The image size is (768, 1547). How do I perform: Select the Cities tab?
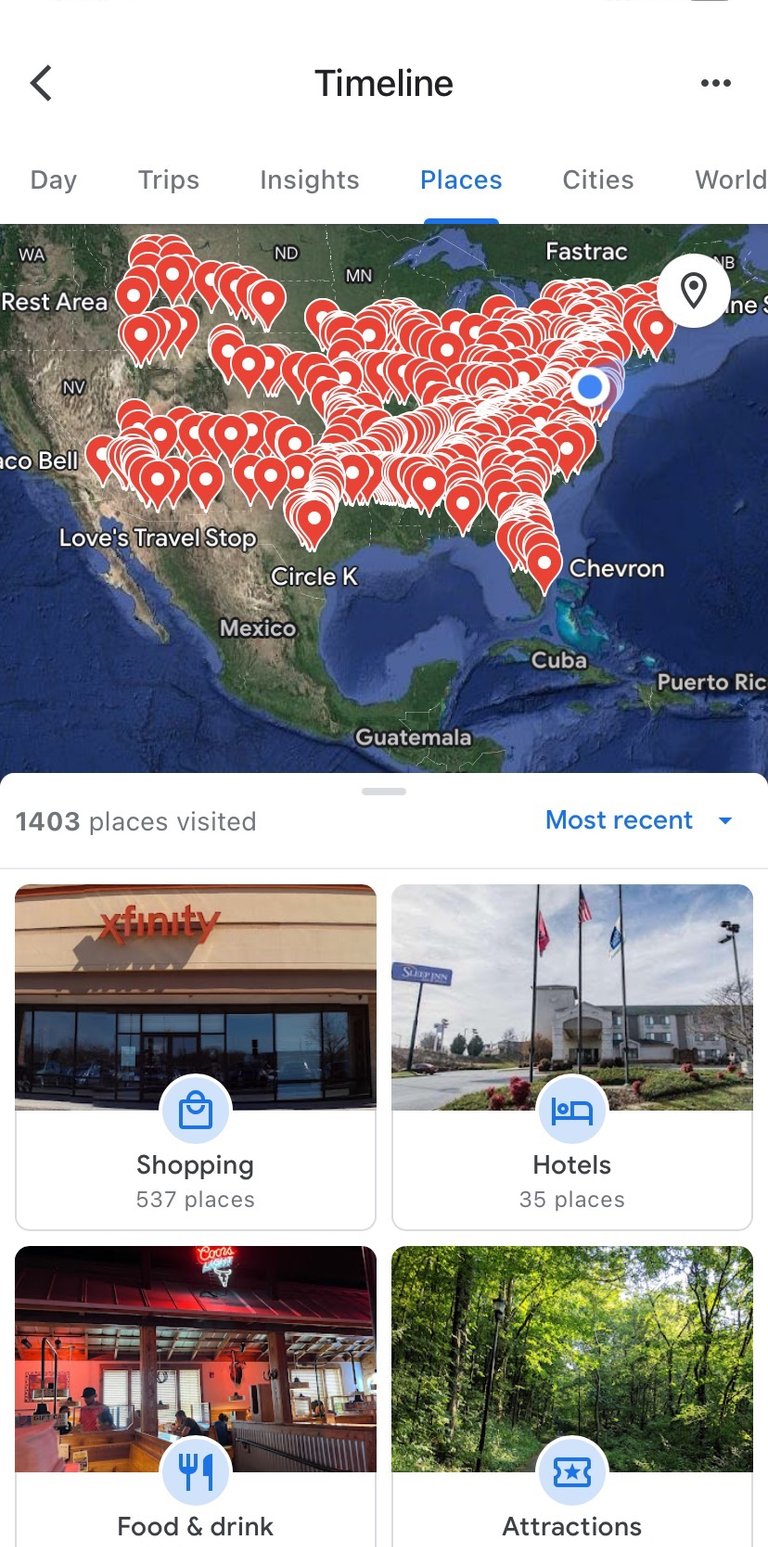598,180
